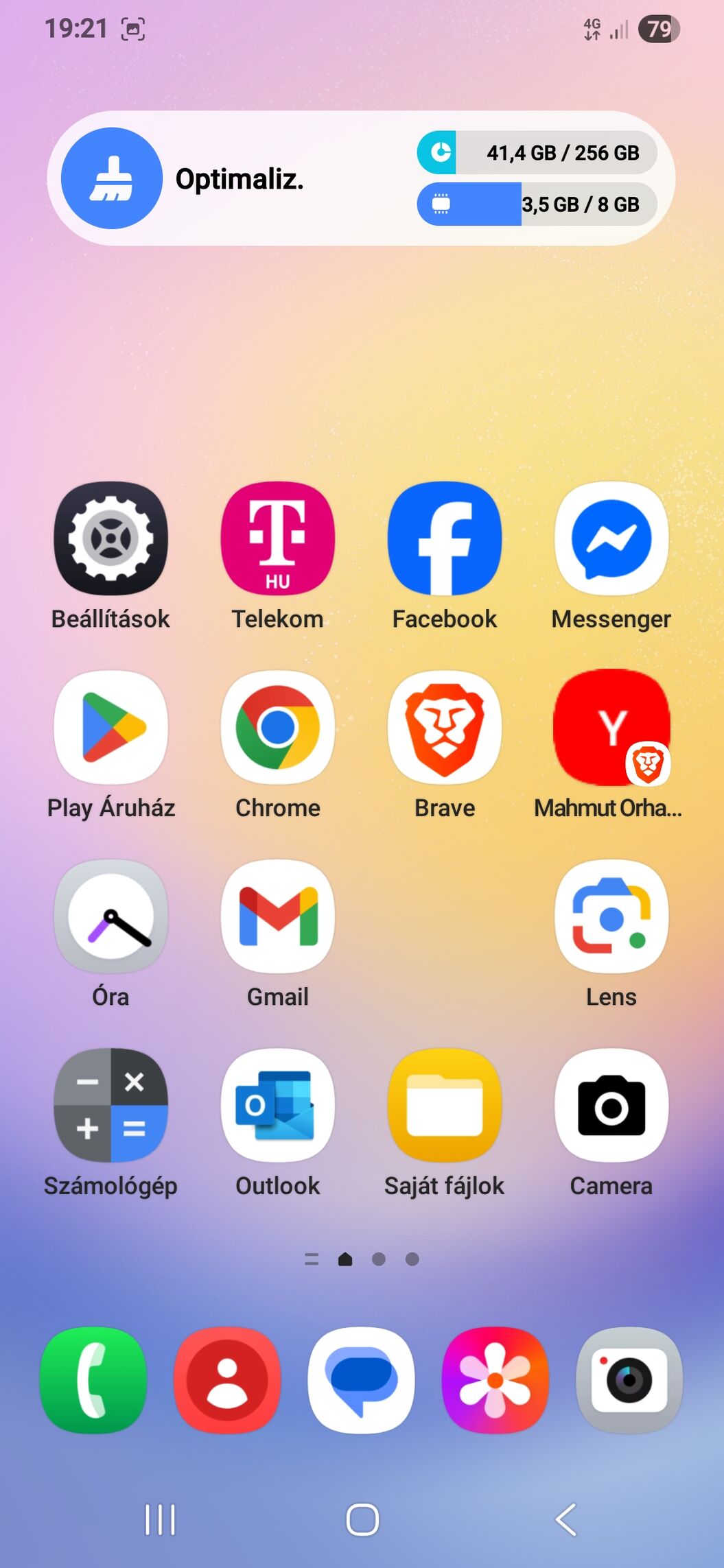Open the Számológép calculator

point(111,1105)
